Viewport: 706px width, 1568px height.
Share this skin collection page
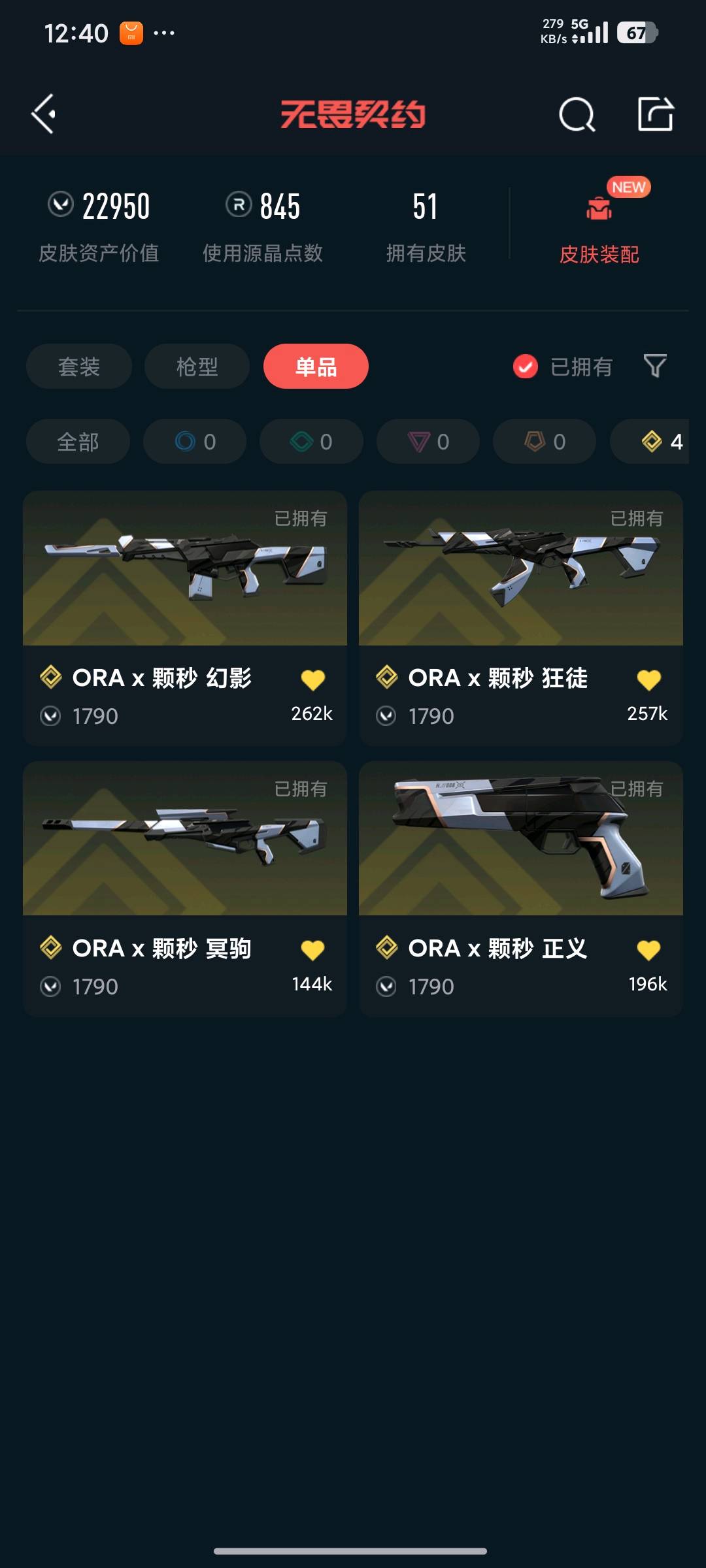(655, 114)
